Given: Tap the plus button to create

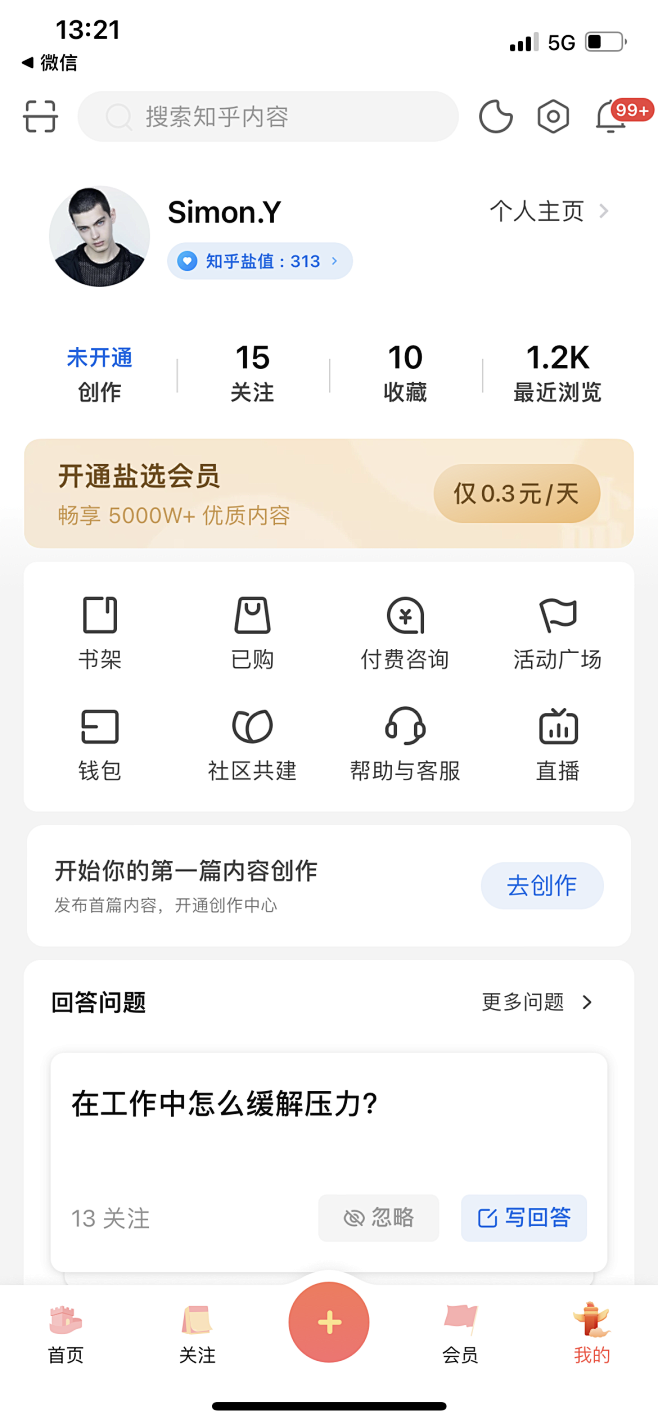Looking at the screenshot, I should [x=329, y=1322].
